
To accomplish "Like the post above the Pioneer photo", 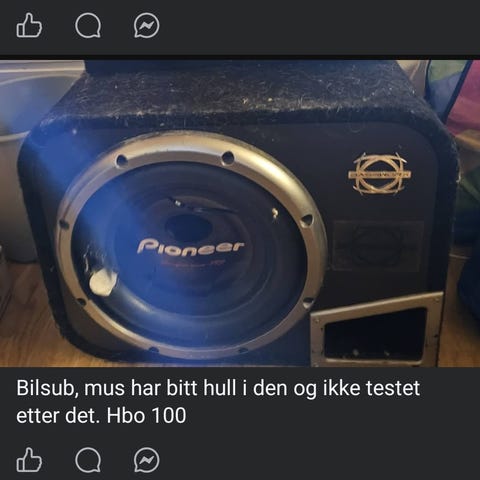I will coord(29,25).
